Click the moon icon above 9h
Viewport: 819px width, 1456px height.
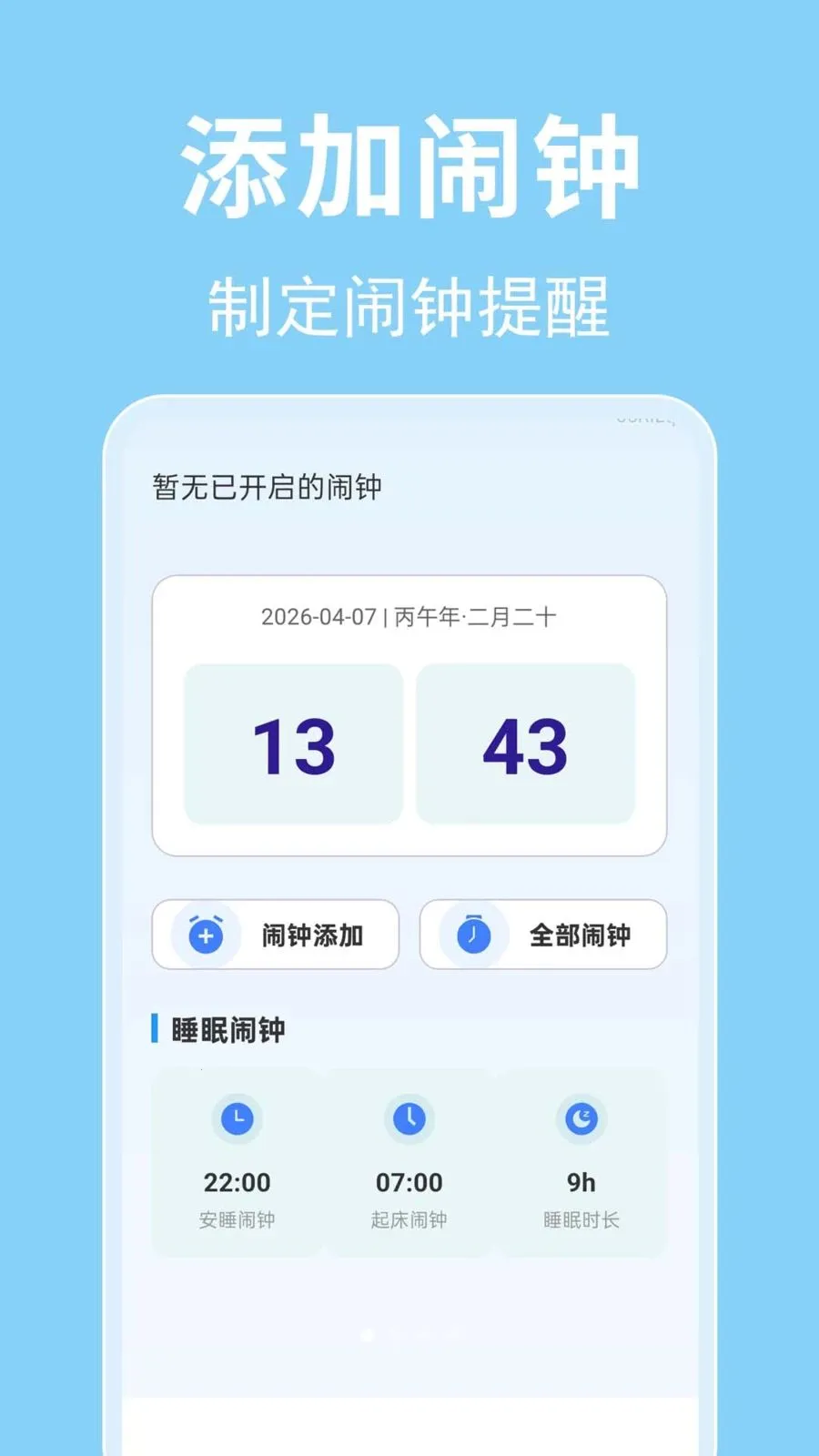(582, 1117)
